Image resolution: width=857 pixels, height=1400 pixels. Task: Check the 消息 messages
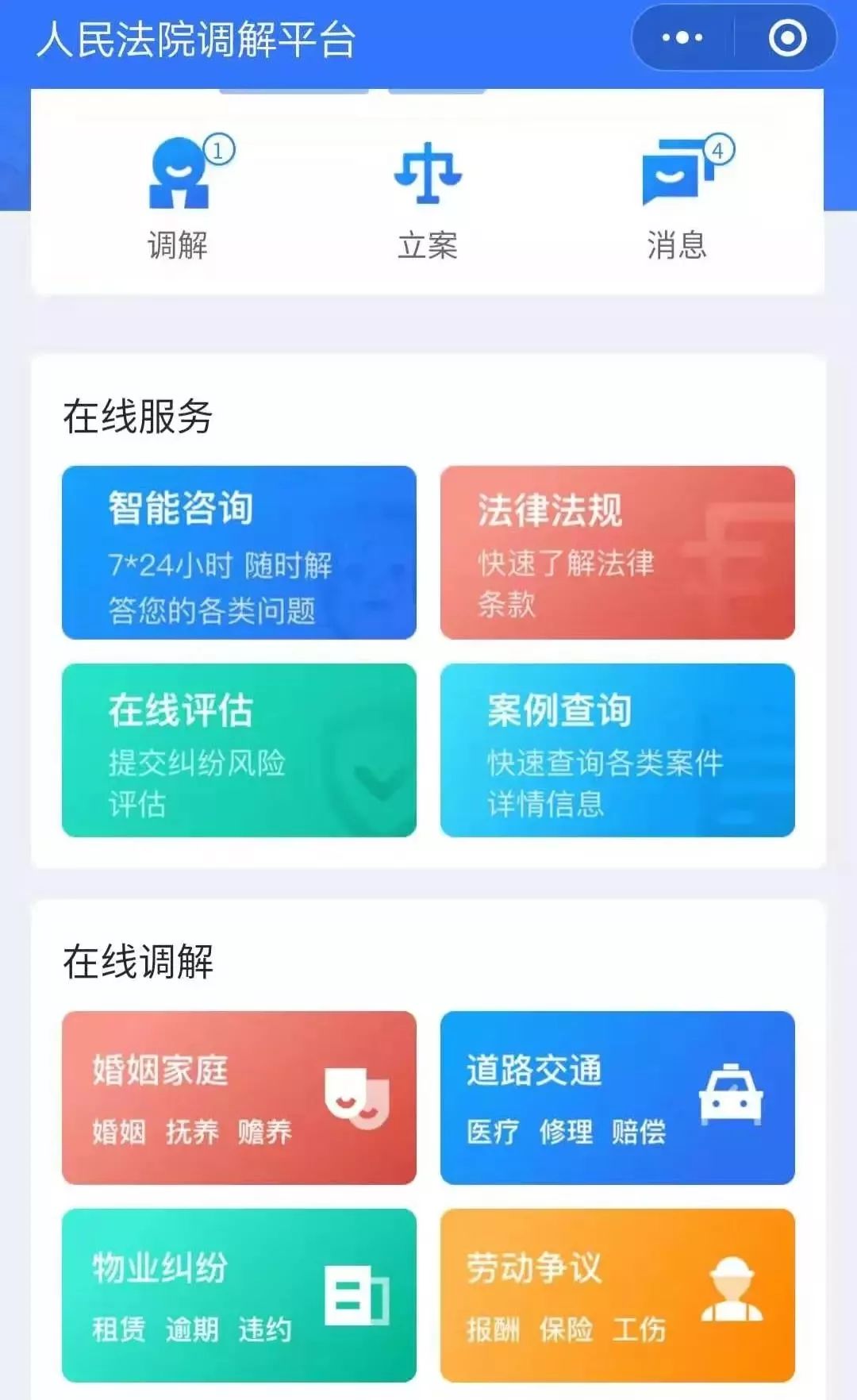(677, 199)
